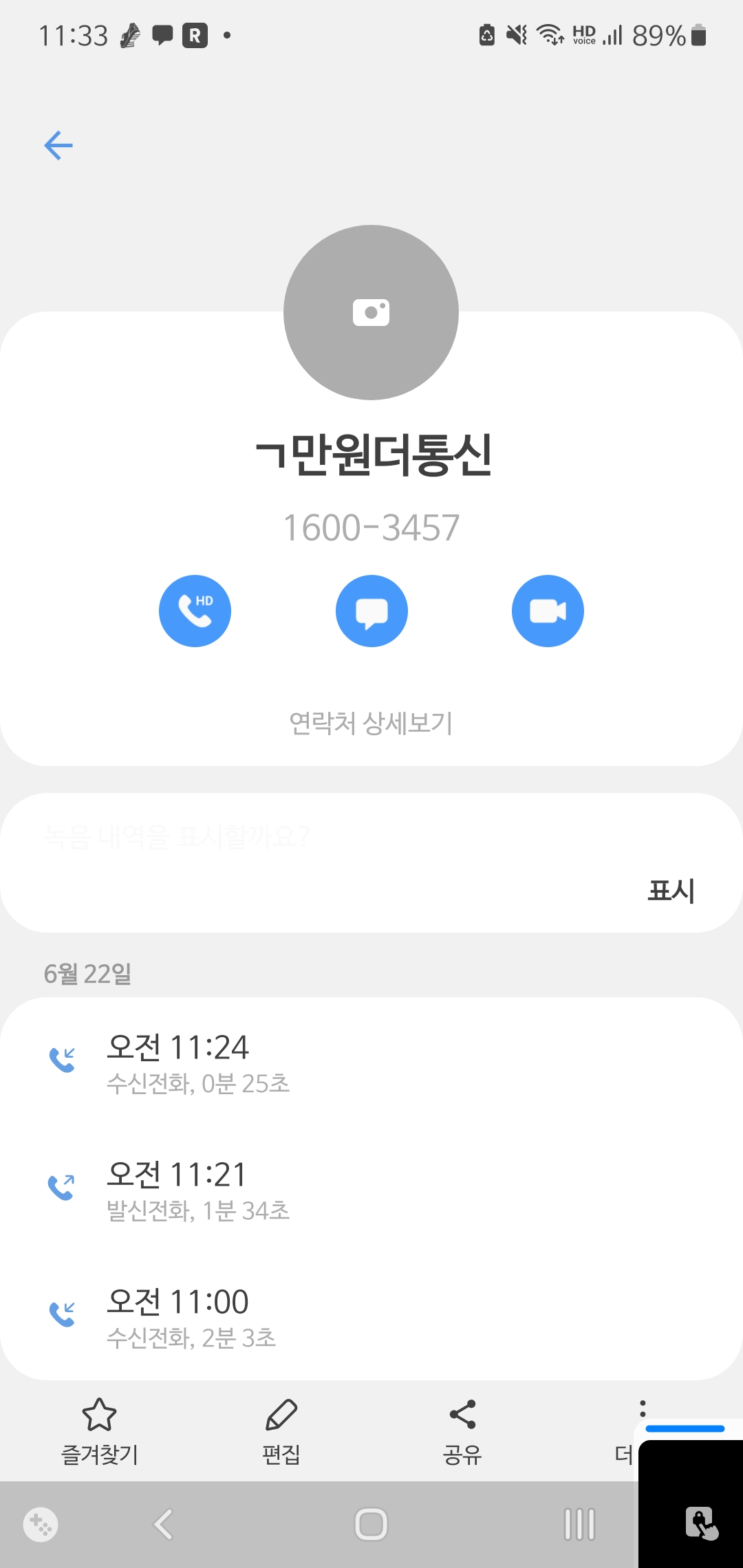Viewport: 743px width, 1568px height.
Task: Tap the system home button
Action: [371, 1524]
